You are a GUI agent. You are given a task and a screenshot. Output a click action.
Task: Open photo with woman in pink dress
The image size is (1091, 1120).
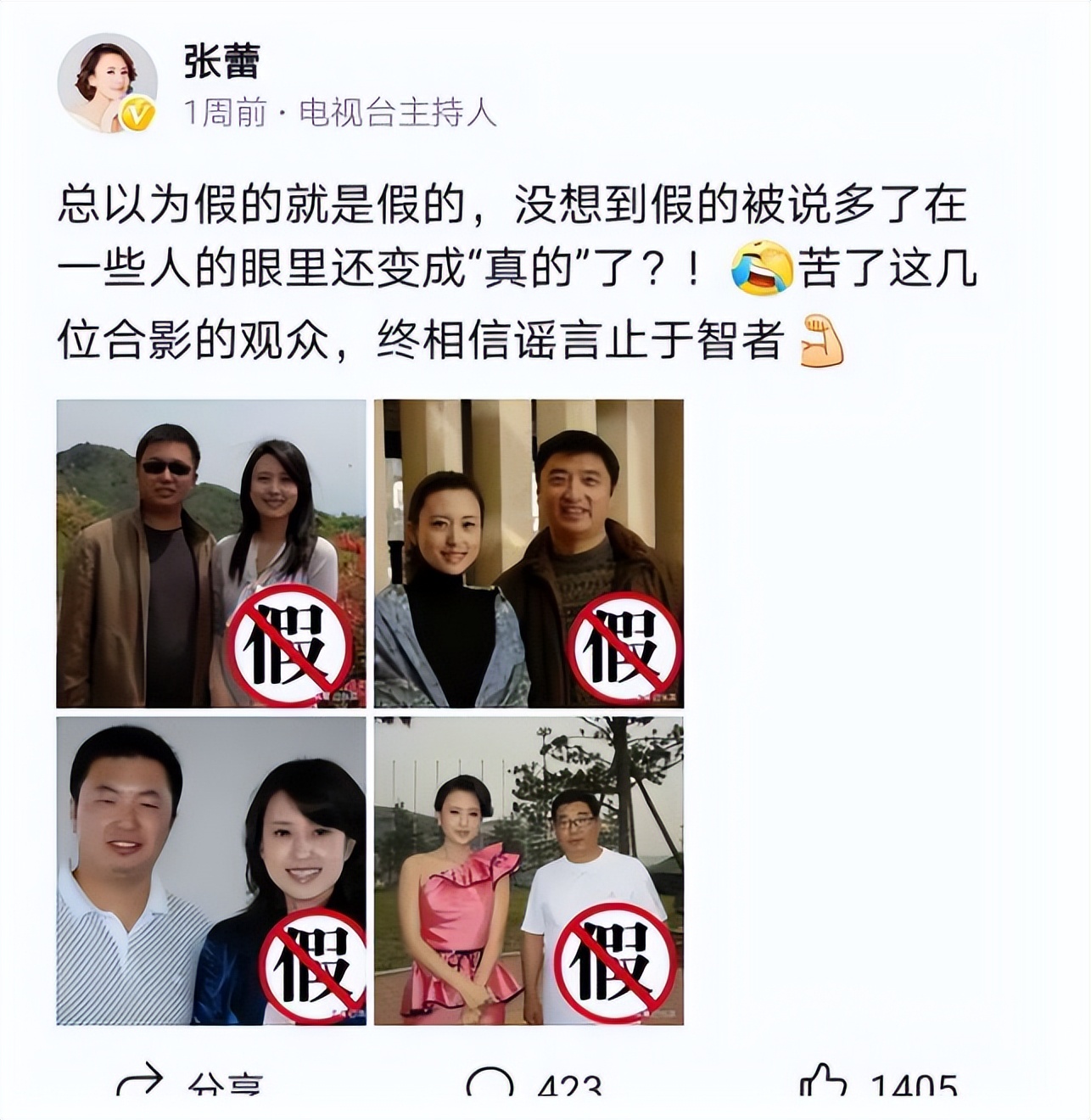tap(529, 871)
